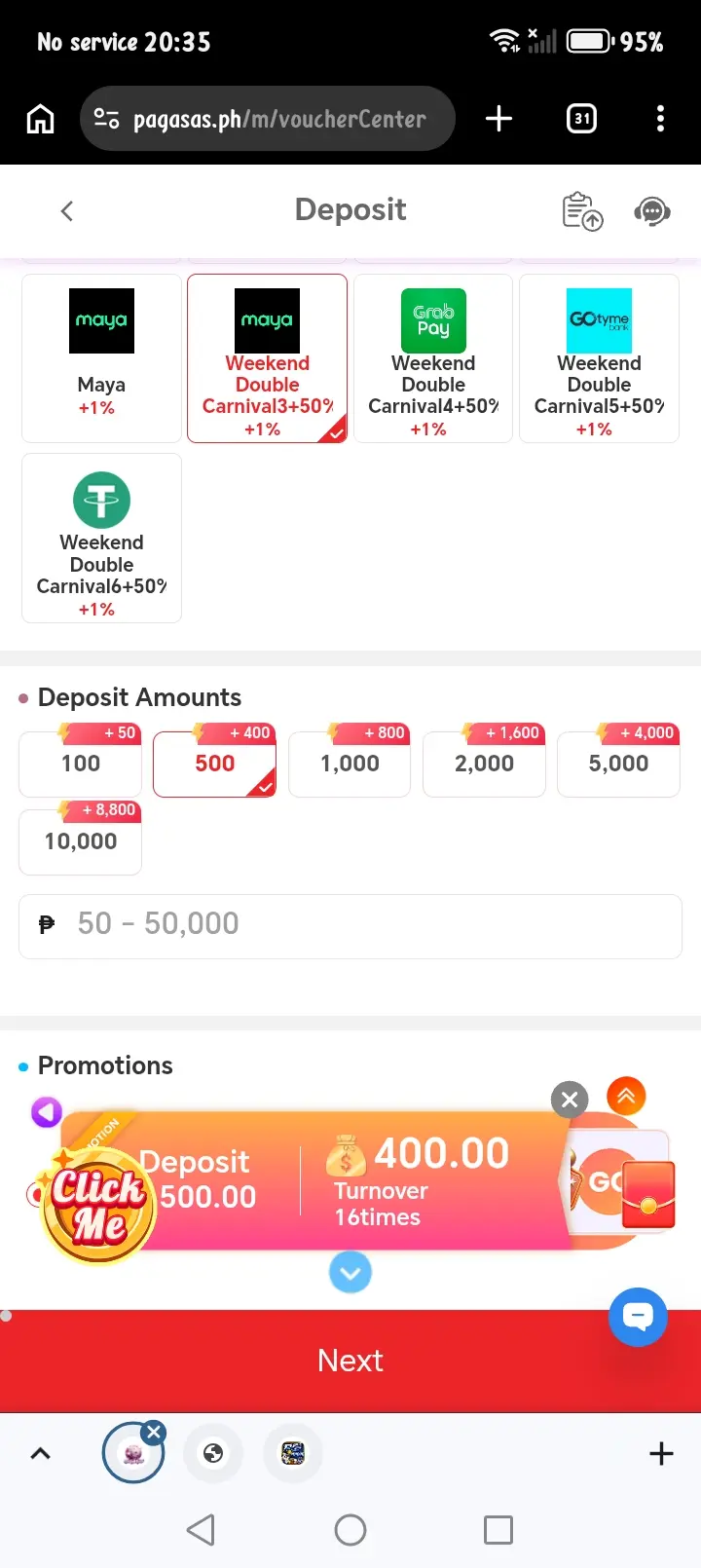Select the 100 deposit amount

(81, 764)
